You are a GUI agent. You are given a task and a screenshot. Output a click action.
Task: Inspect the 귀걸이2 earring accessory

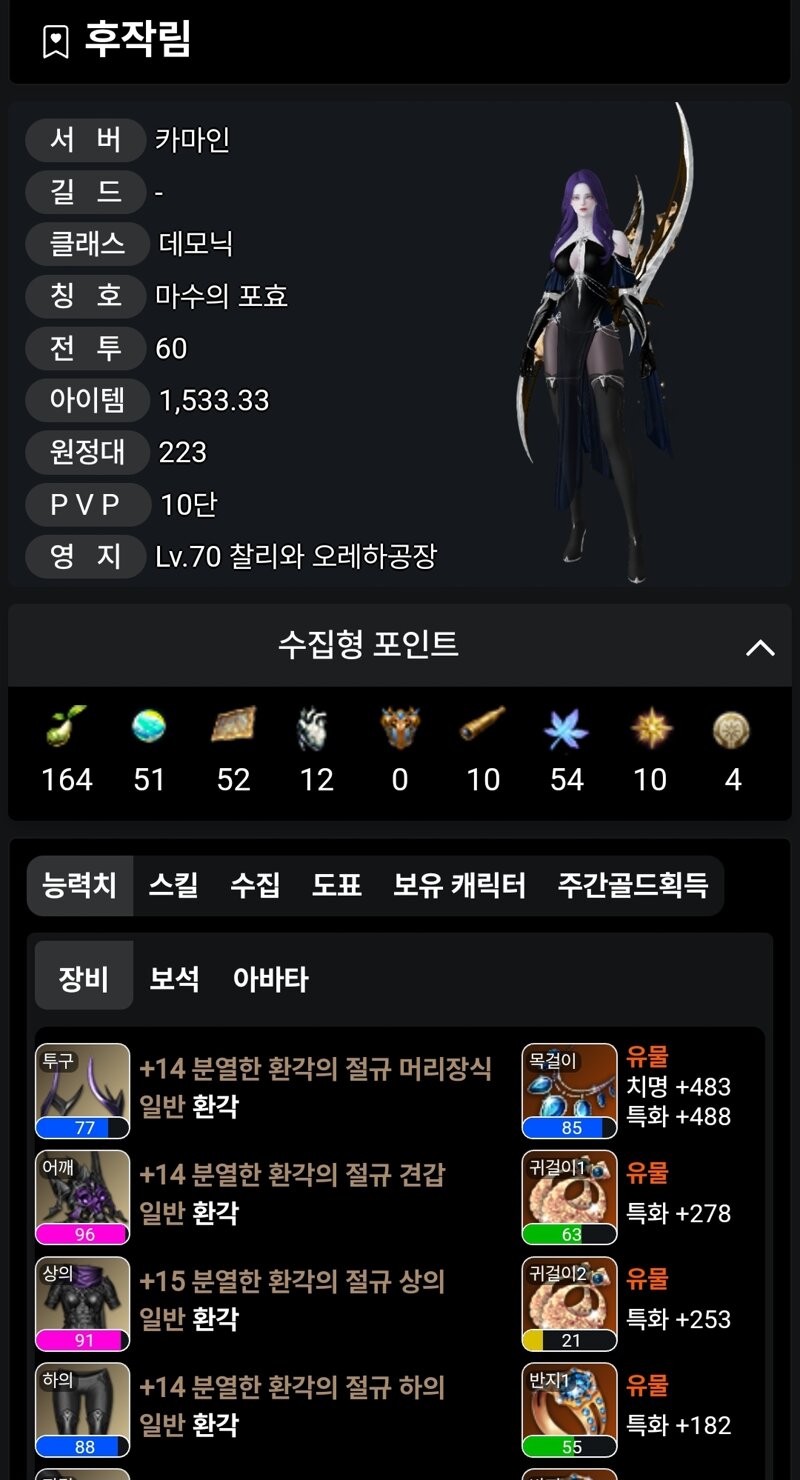pos(570,1303)
